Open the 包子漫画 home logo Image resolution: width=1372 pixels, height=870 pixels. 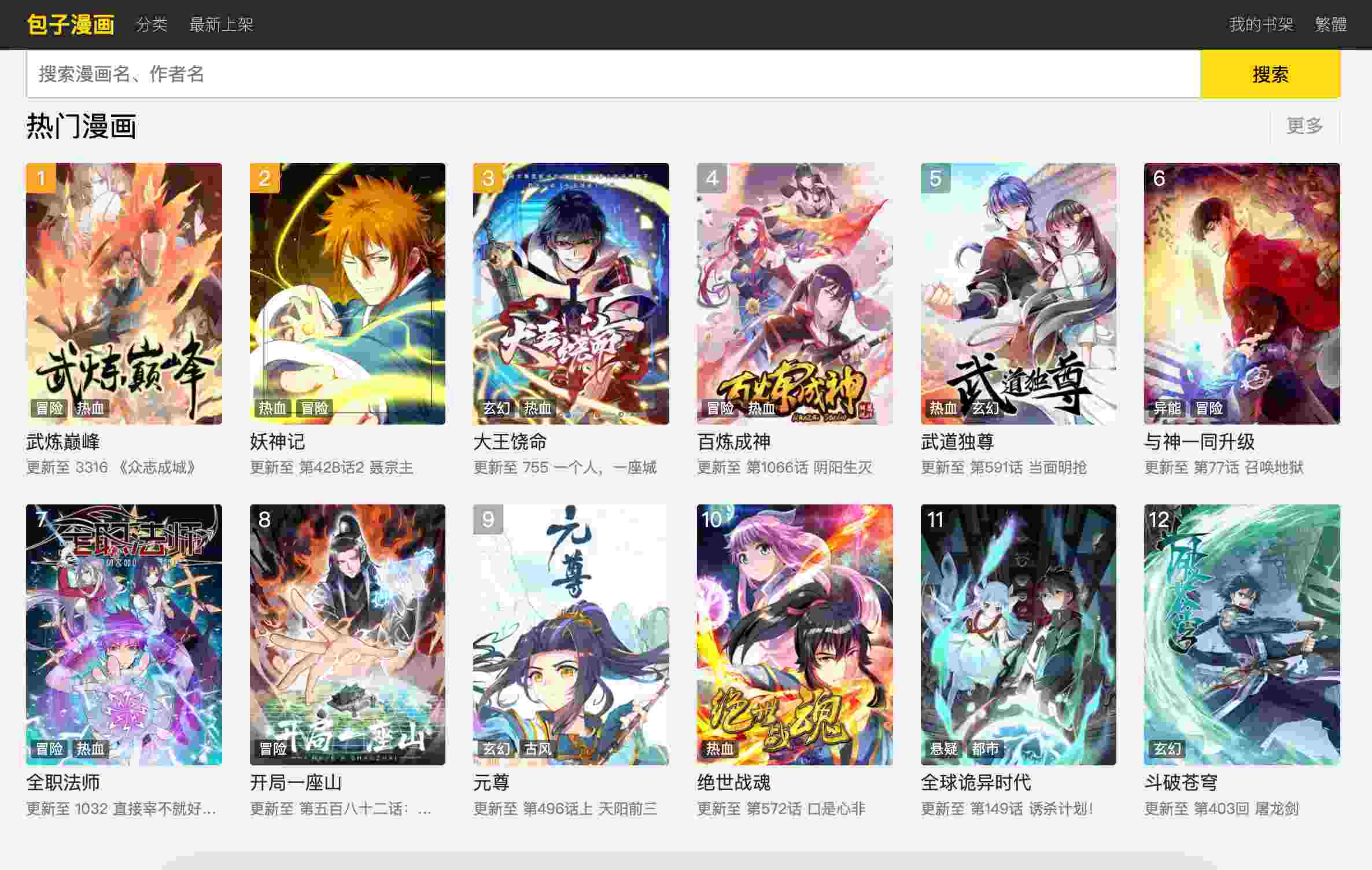tap(70, 24)
